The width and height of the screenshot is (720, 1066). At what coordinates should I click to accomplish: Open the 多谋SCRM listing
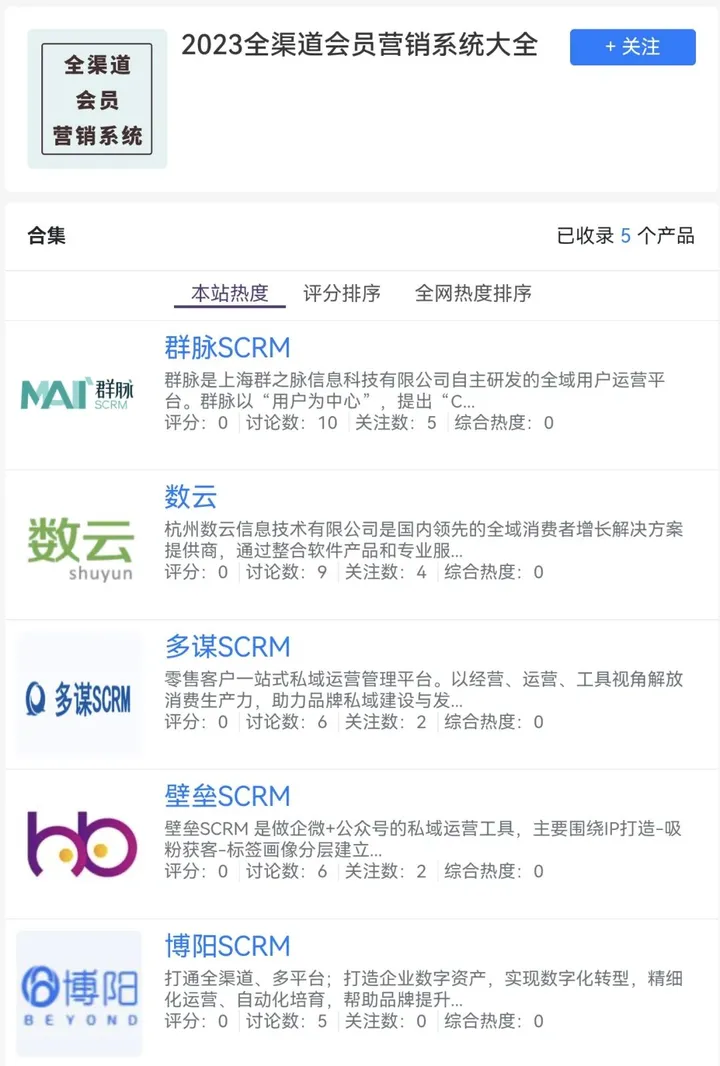[x=227, y=647]
